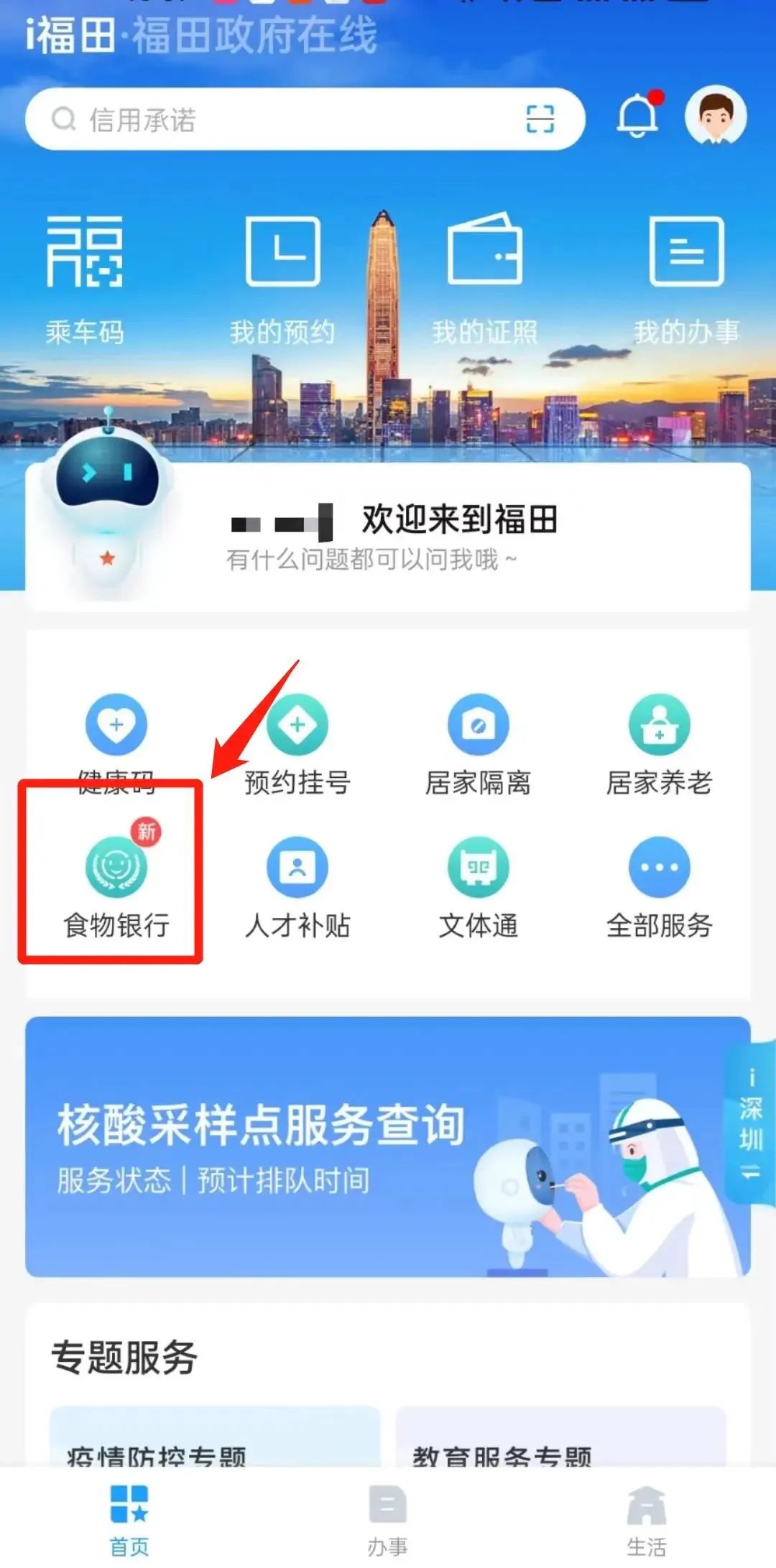Screen dimensions: 776x1568
Task: Open 我的预约 shortcut
Action: pyautogui.click(x=282, y=280)
